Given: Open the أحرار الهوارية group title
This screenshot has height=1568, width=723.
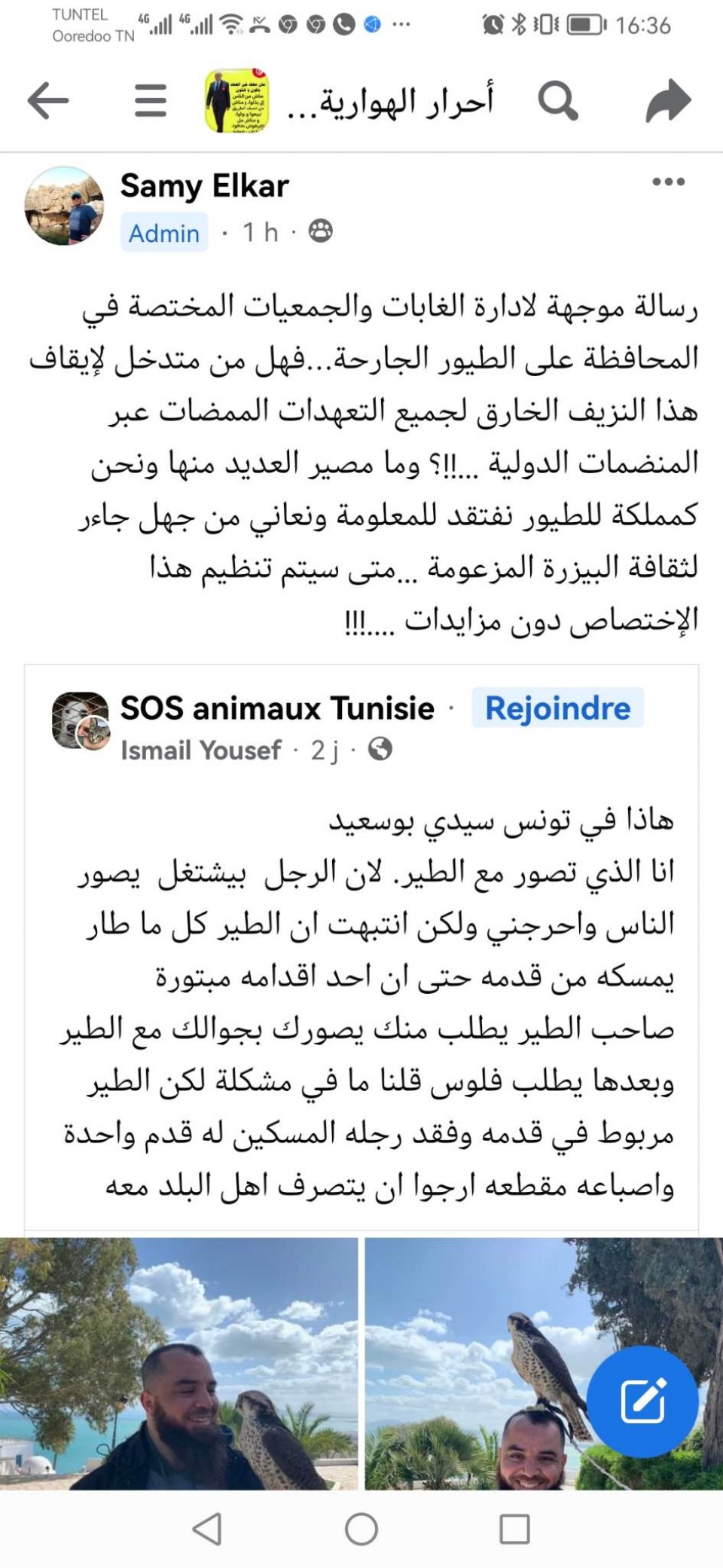Looking at the screenshot, I should (392, 102).
